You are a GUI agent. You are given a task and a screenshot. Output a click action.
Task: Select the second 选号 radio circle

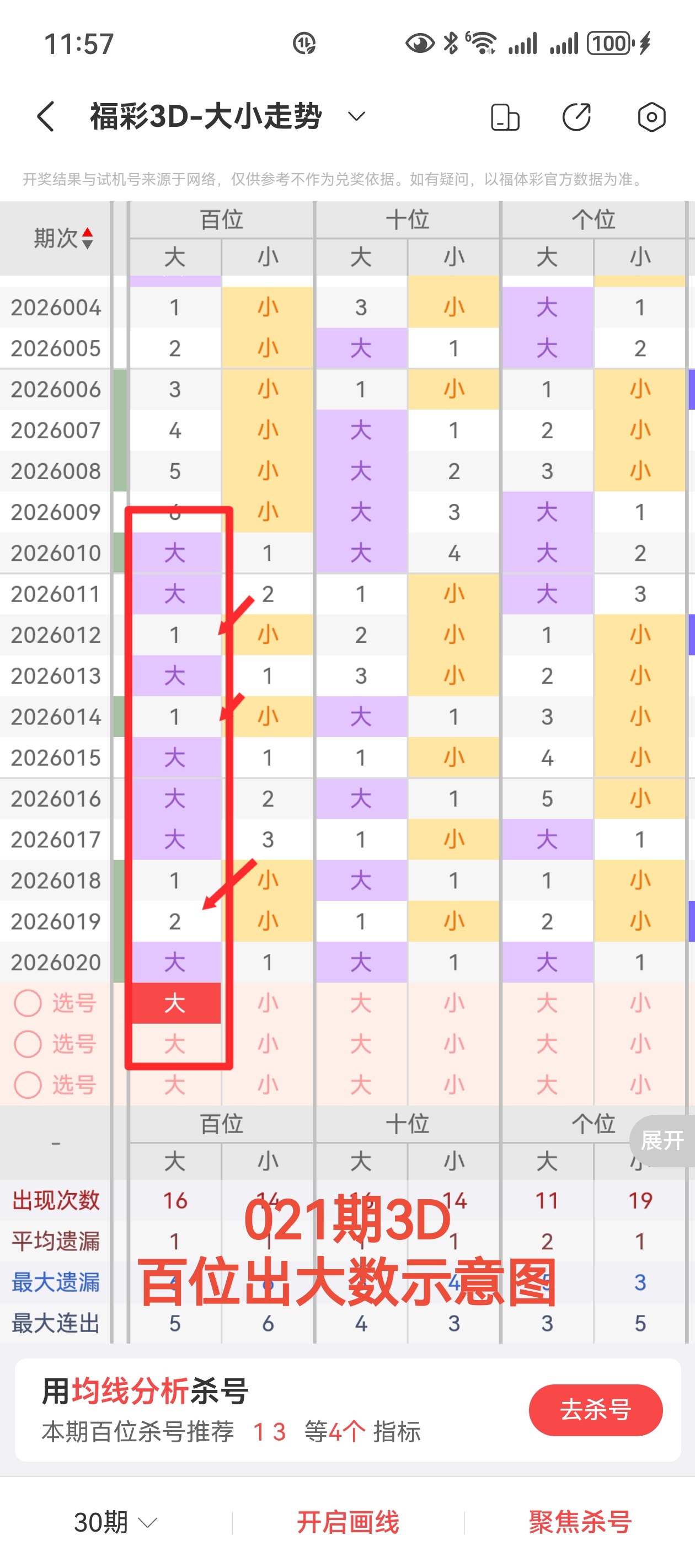[27, 1044]
